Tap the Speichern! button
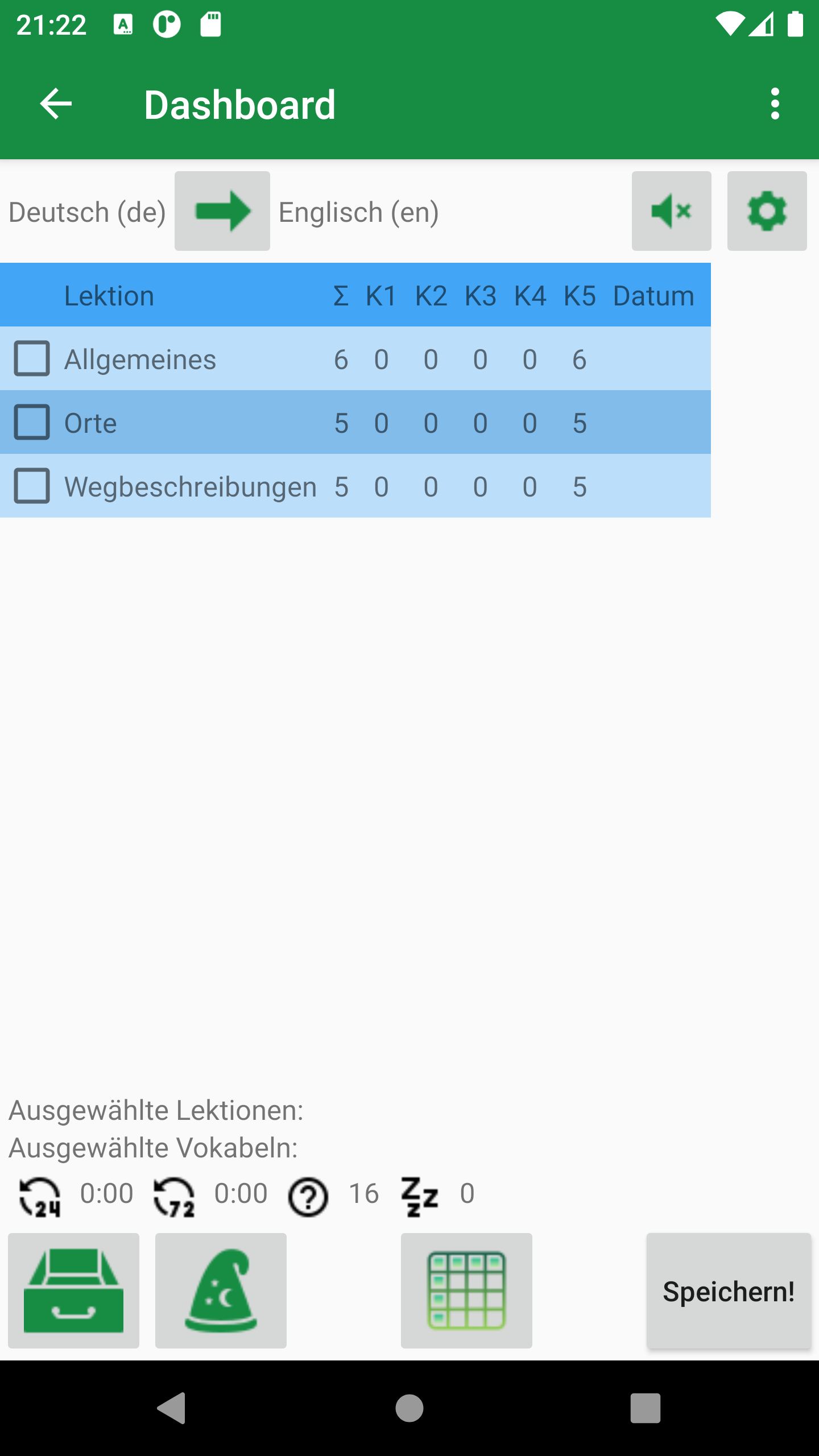Viewport: 819px width, 1456px height. click(729, 1291)
